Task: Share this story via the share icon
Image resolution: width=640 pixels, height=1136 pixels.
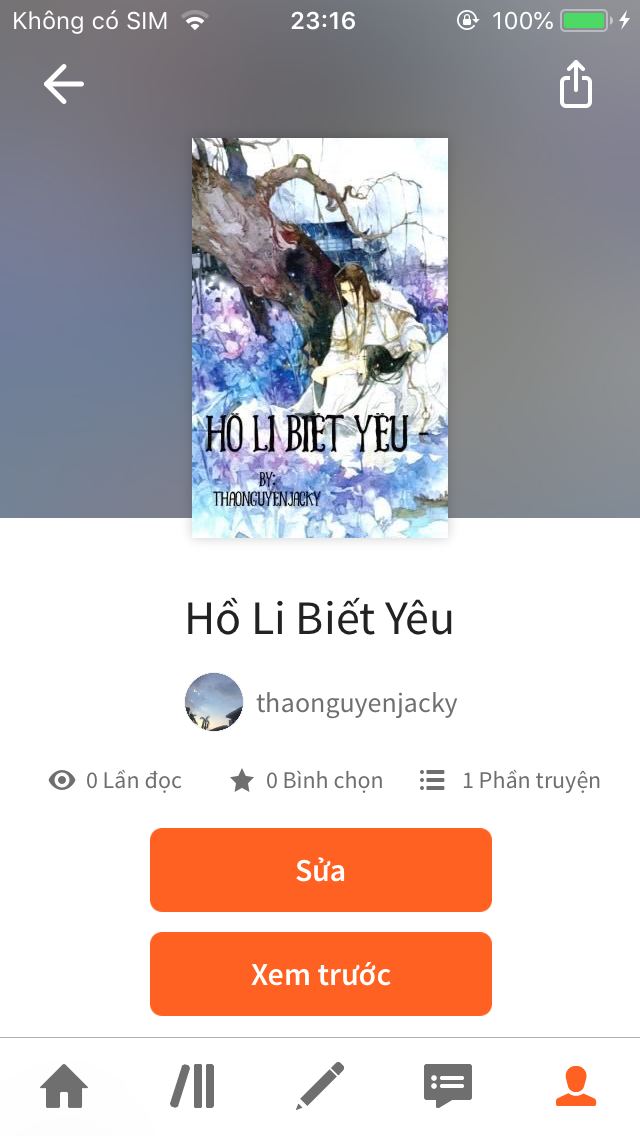Action: pyautogui.click(x=575, y=84)
